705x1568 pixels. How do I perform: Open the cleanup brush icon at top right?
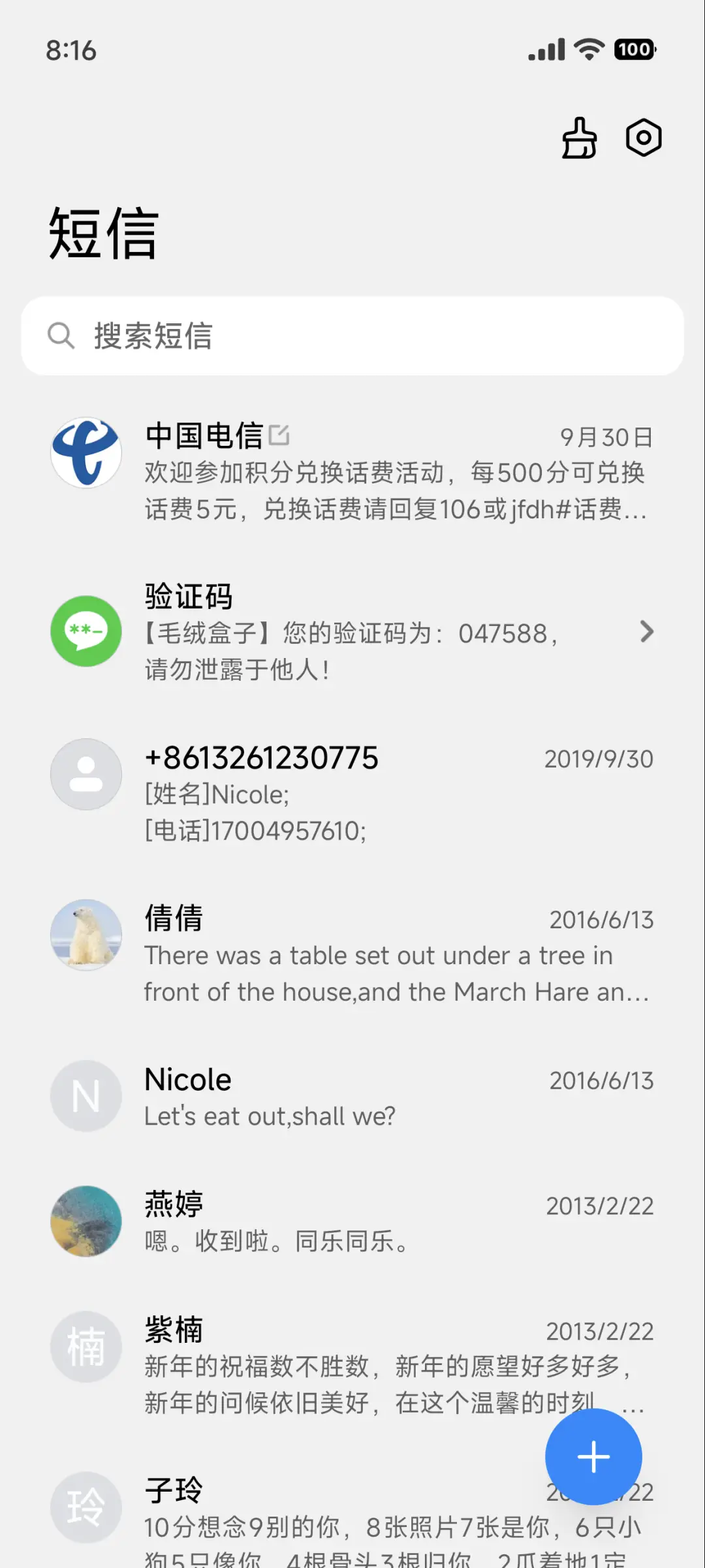tap(577, 138)
